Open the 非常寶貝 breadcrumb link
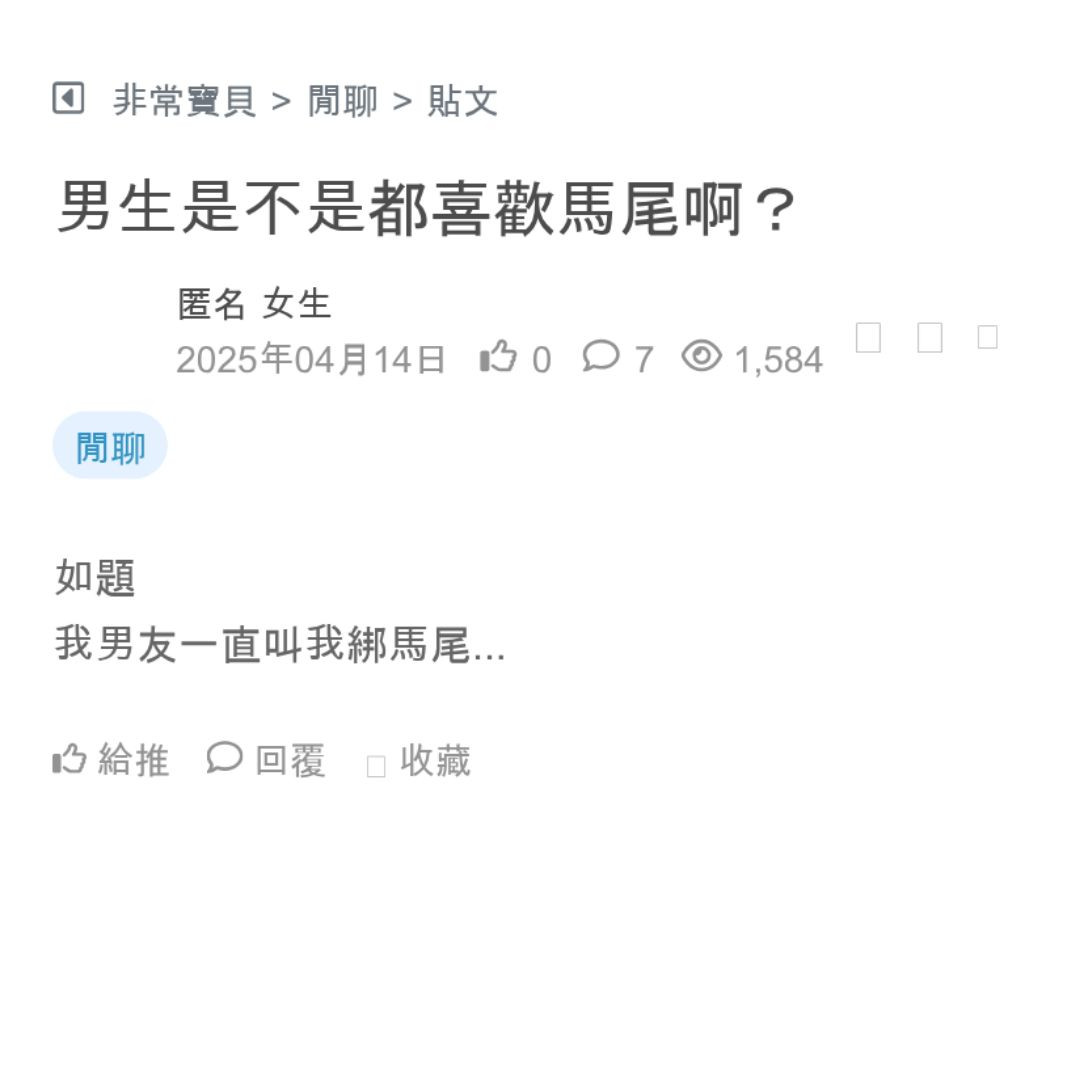 pos(184,101)
